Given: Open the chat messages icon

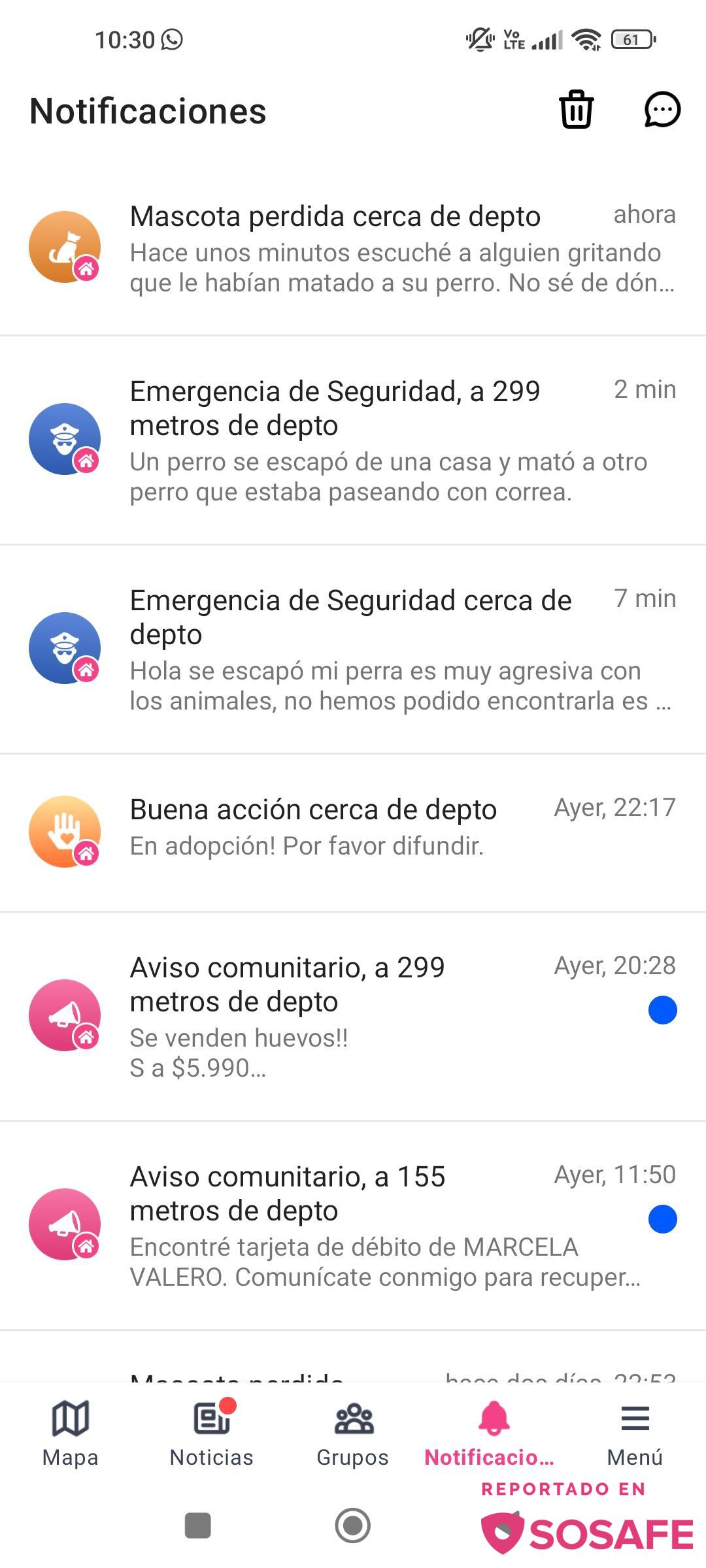Looking at the screenshot, I should pos(662,109).
